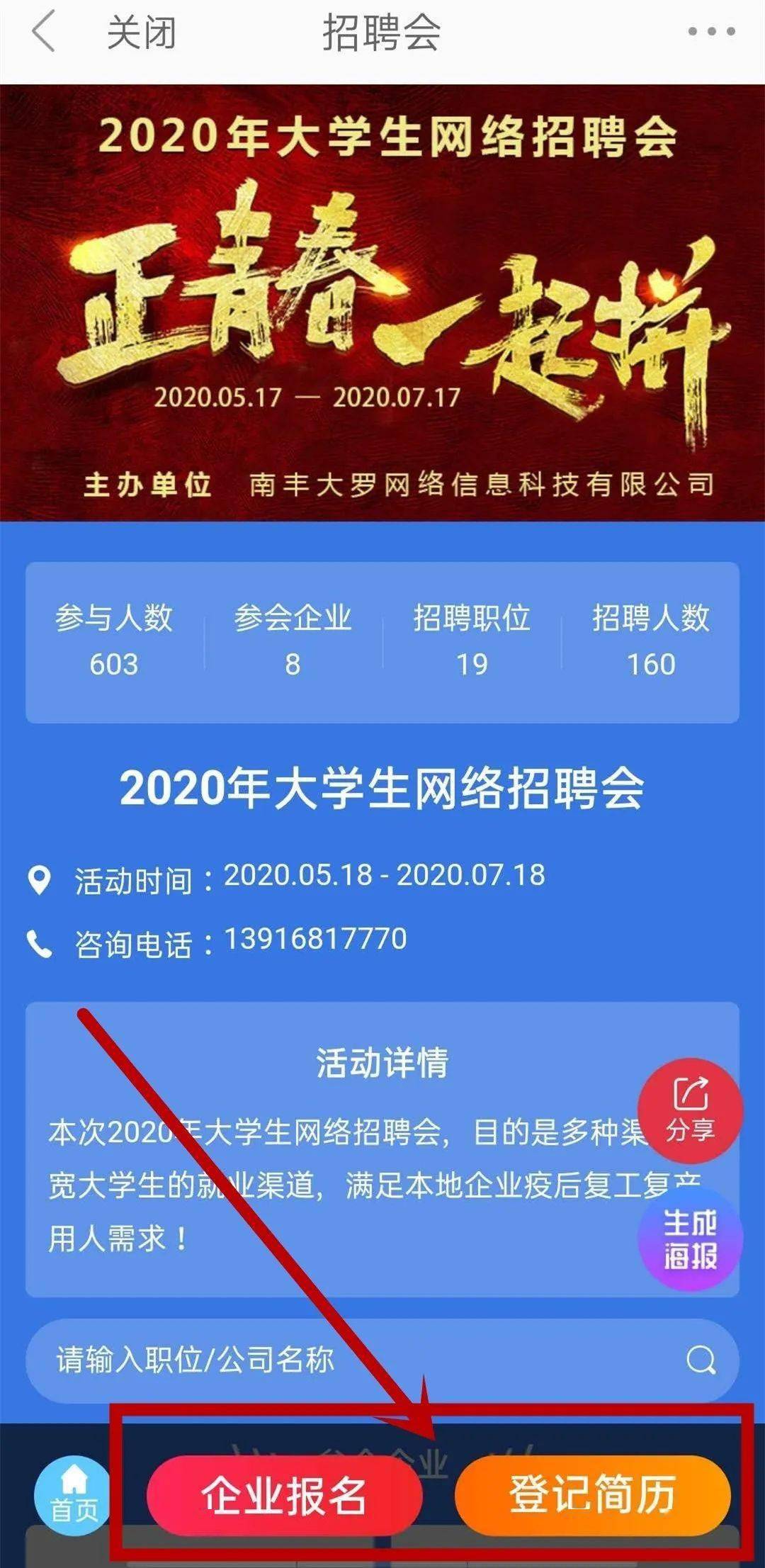Select 企业报名 to register a company
The image size is (765, 1568).
click(x=284, y=1495)
